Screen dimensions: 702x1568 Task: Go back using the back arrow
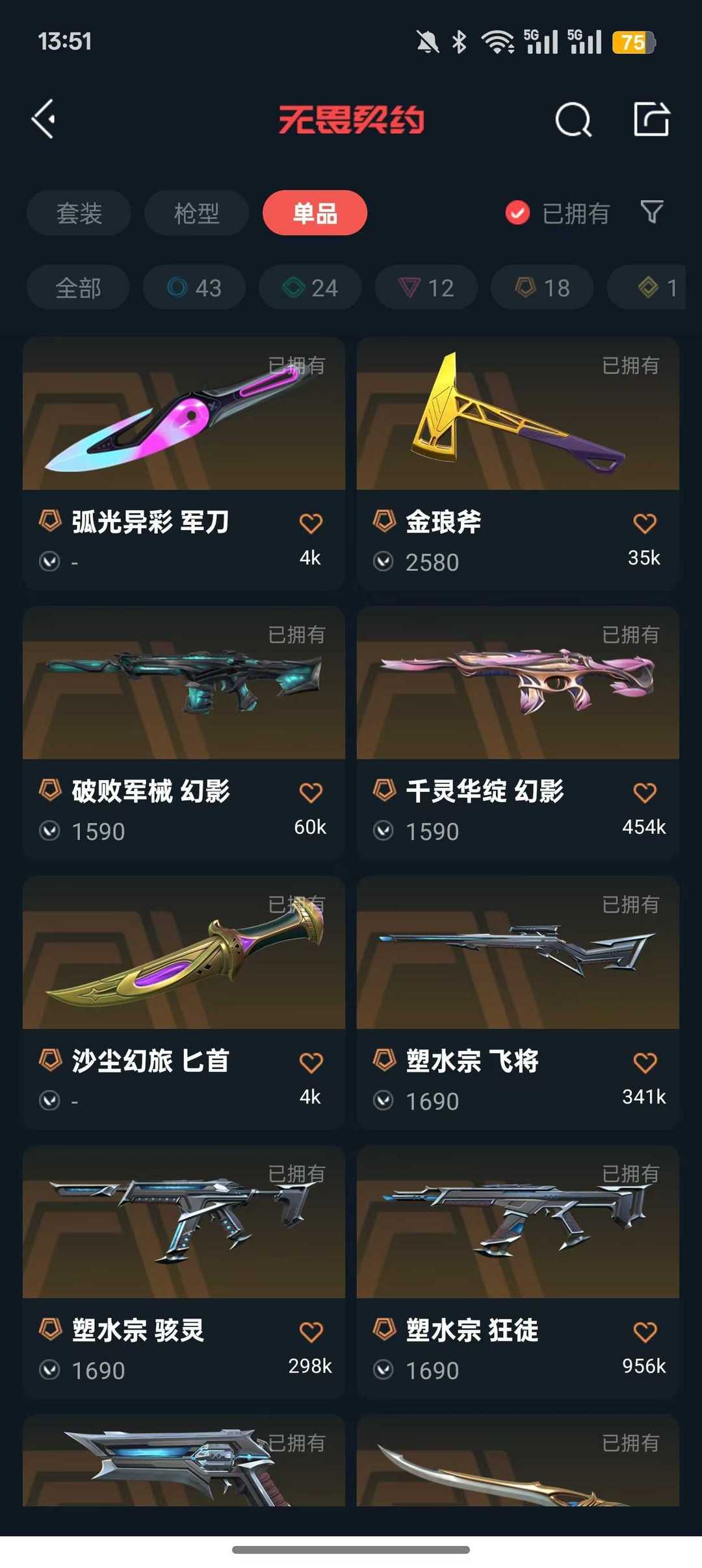coord(44,119)
